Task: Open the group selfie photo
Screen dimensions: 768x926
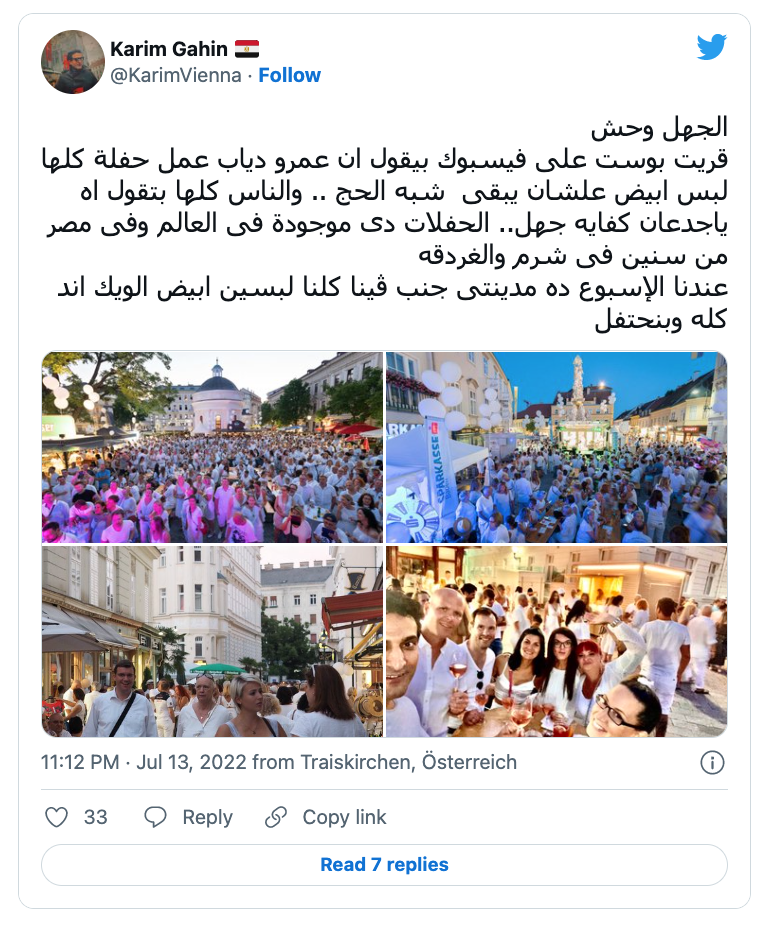Action: (556, 641)
